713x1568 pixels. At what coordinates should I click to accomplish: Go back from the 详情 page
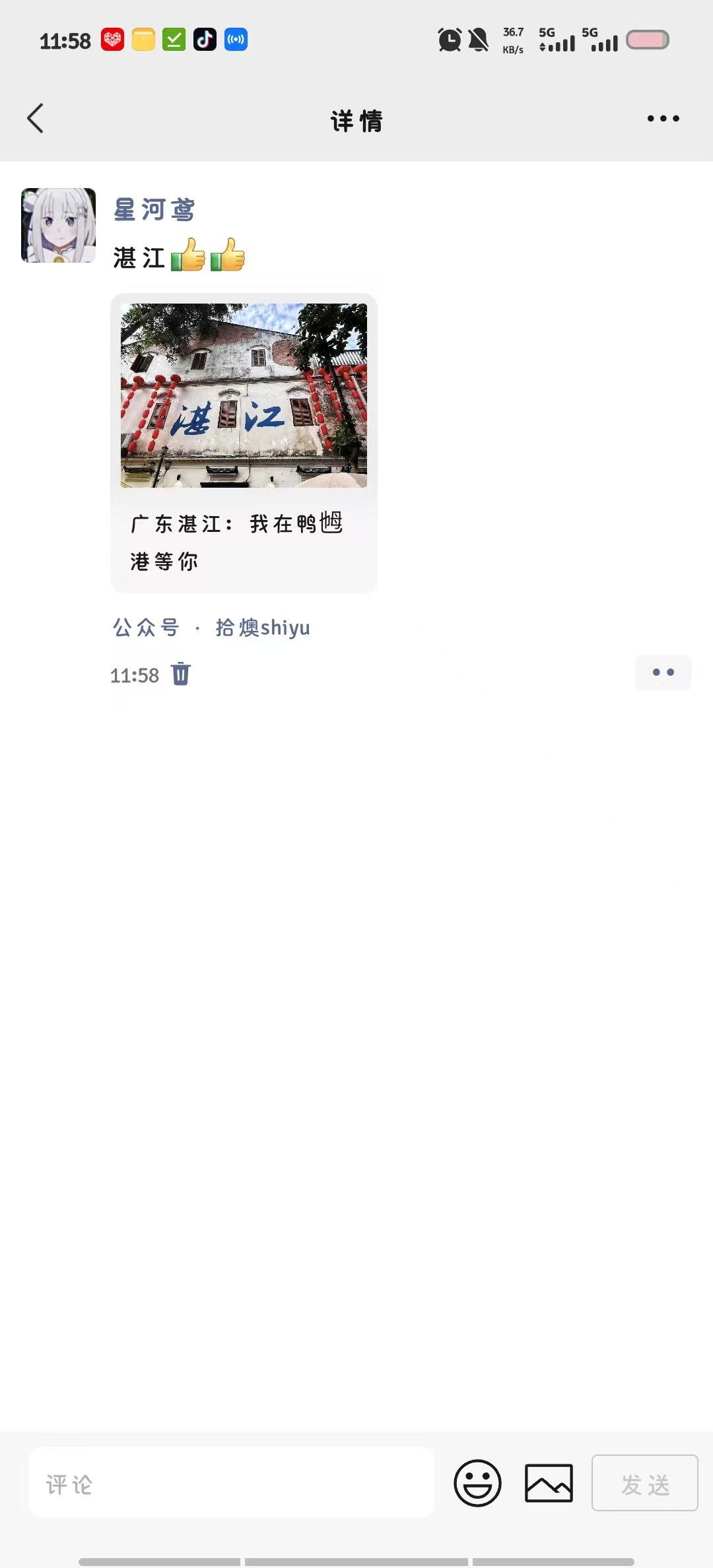tap(36, 119)
